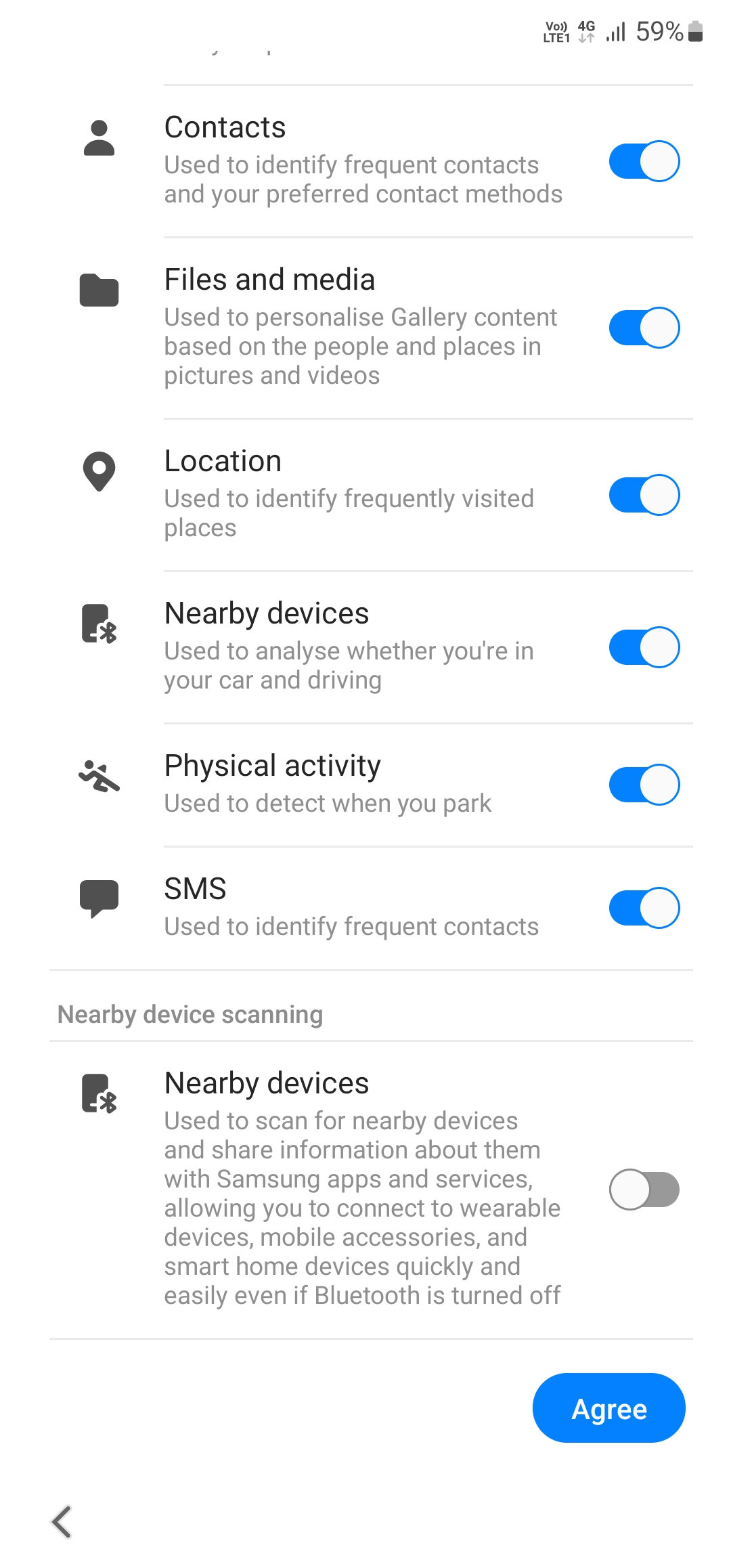Screen dimensions: 731x1568
Task: Disable the SMS permission toggle
Action: pos(644,908)
